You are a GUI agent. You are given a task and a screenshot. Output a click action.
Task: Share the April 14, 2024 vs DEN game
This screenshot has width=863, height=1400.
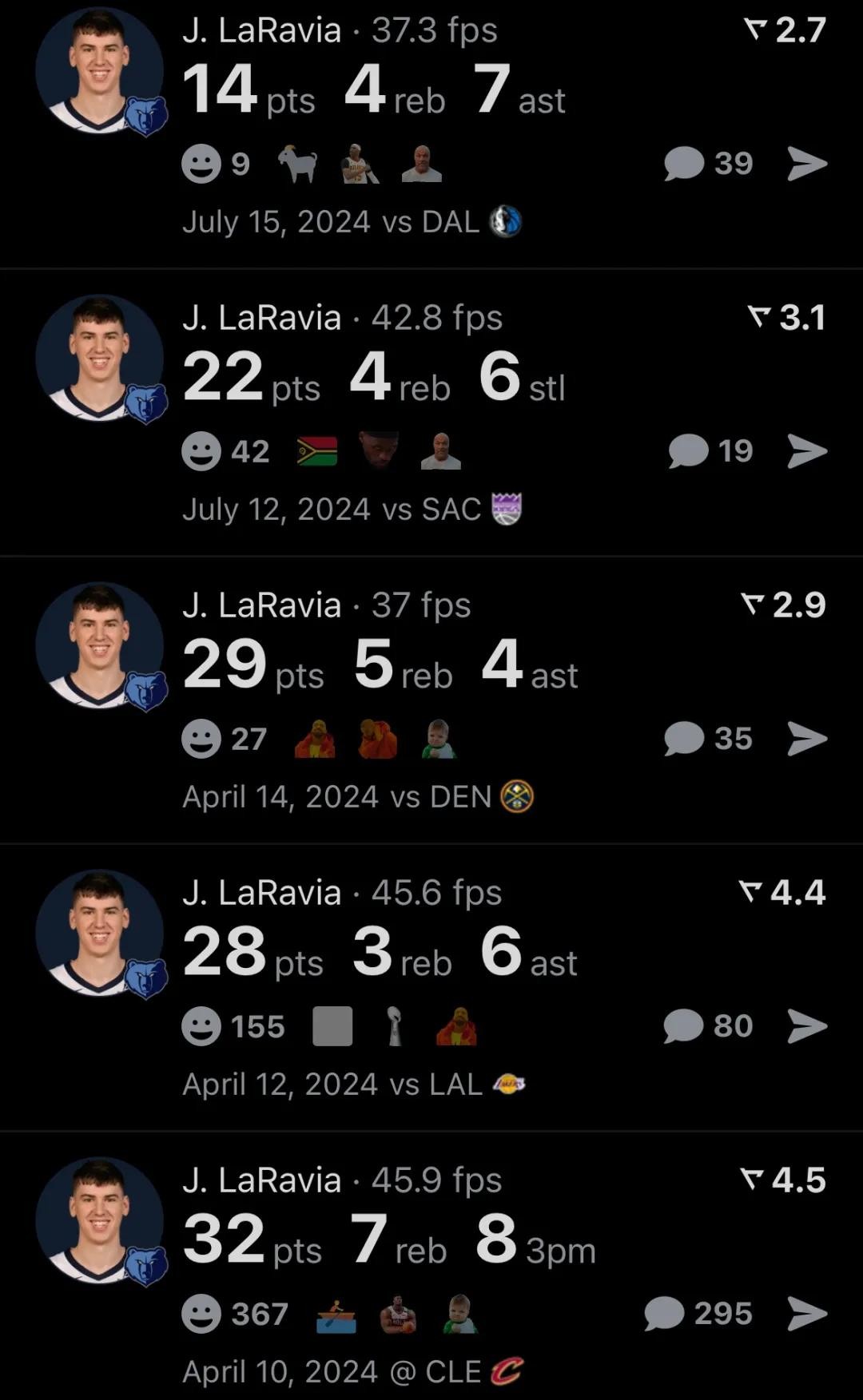pos(807,739)
